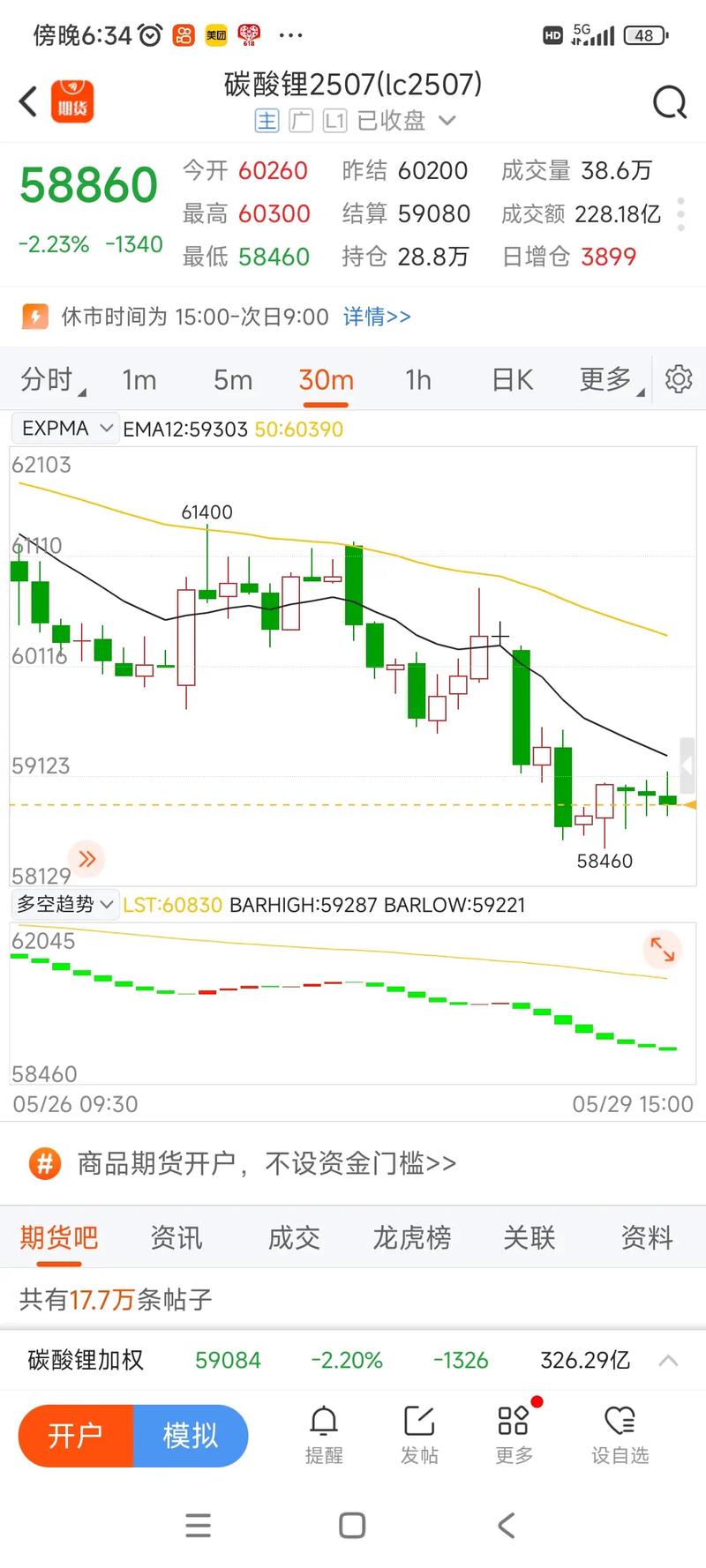Open the 多空趋势 indicator dropdown
Screen dimensions: 706x1568
[x=64, y=904]
